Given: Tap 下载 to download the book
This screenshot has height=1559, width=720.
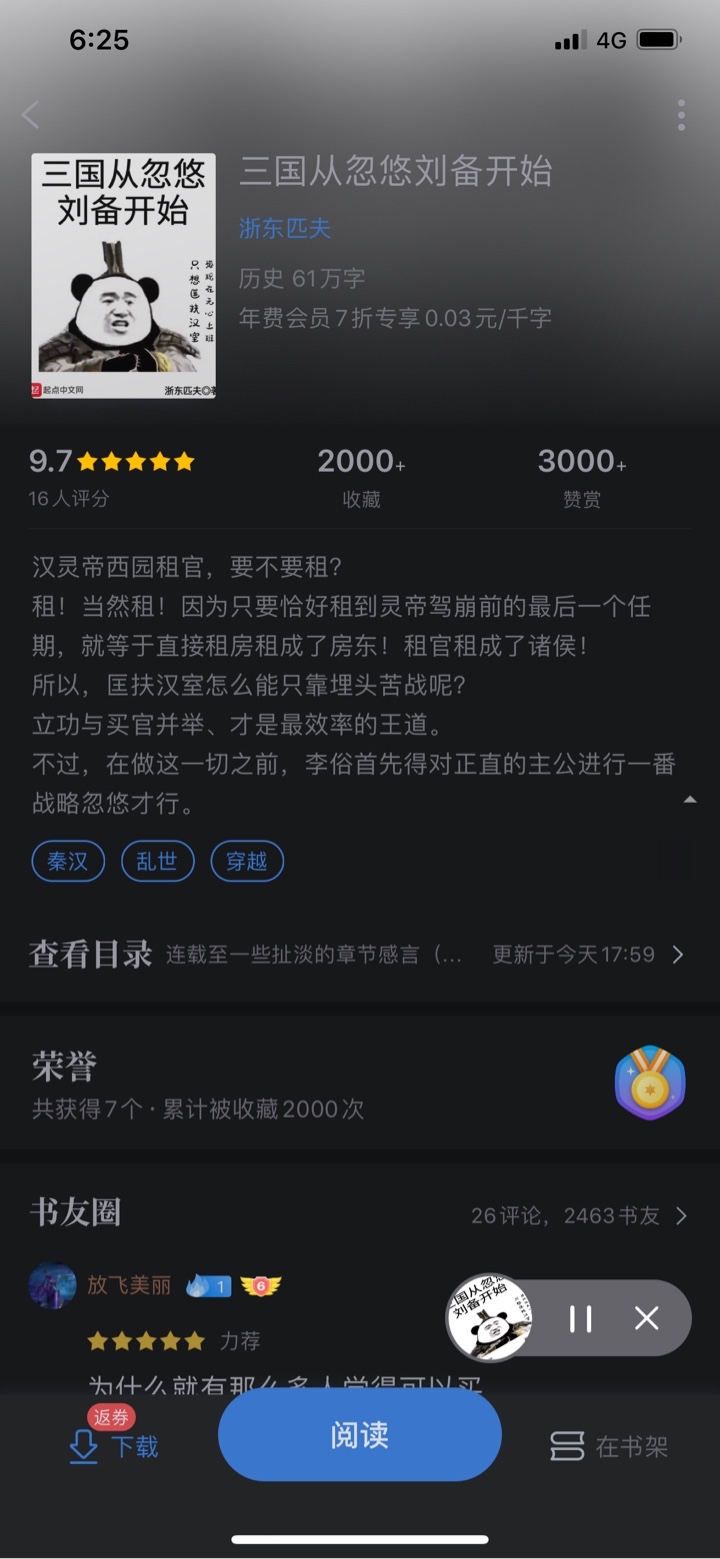Looking at the screenshot, I should point(114,1446).
